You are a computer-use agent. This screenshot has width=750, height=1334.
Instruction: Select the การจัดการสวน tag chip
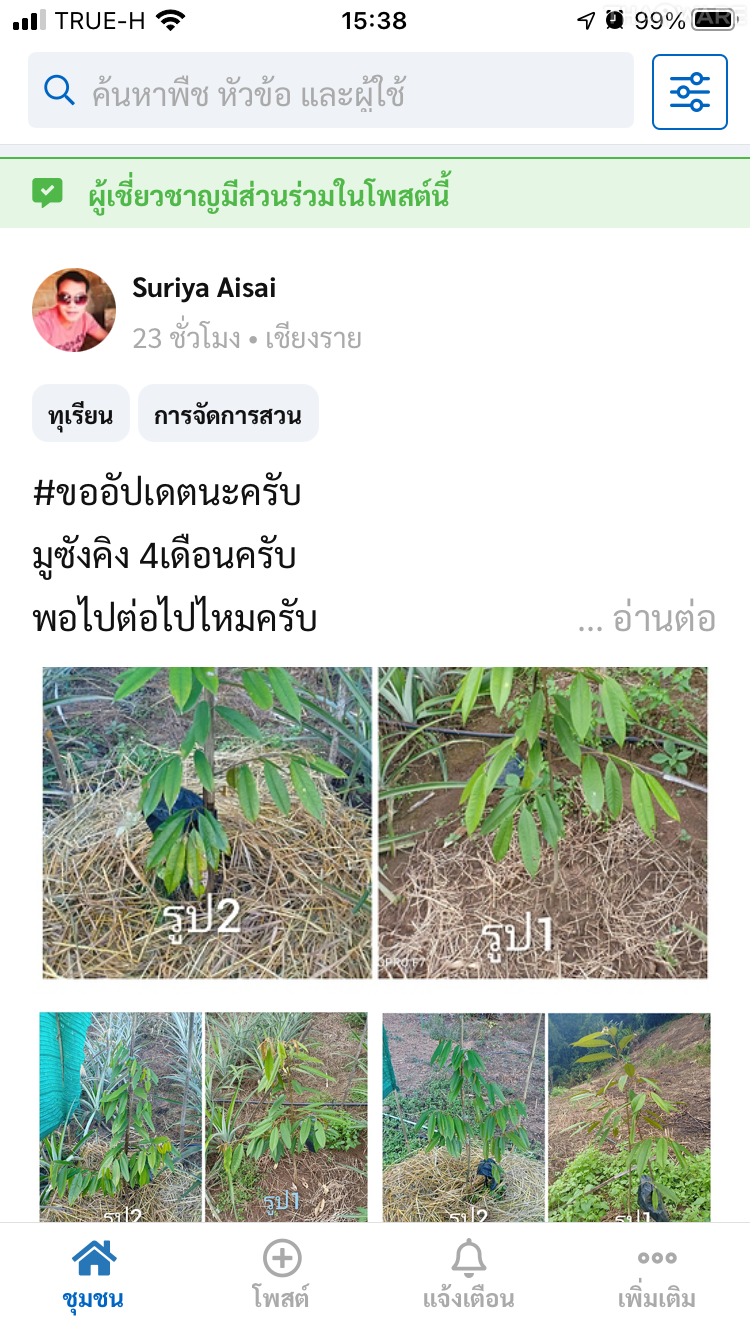pyautogui.click(x=228, y=414)
